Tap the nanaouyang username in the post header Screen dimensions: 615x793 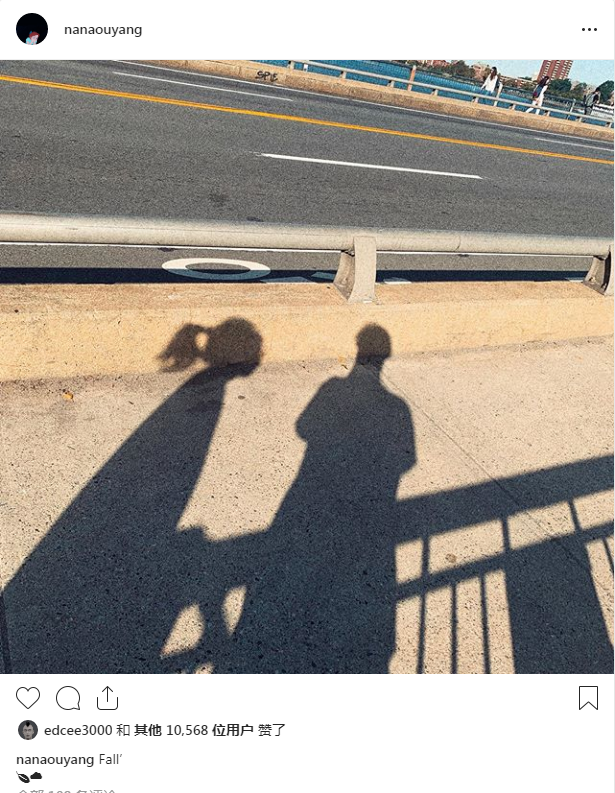point(103,30)
